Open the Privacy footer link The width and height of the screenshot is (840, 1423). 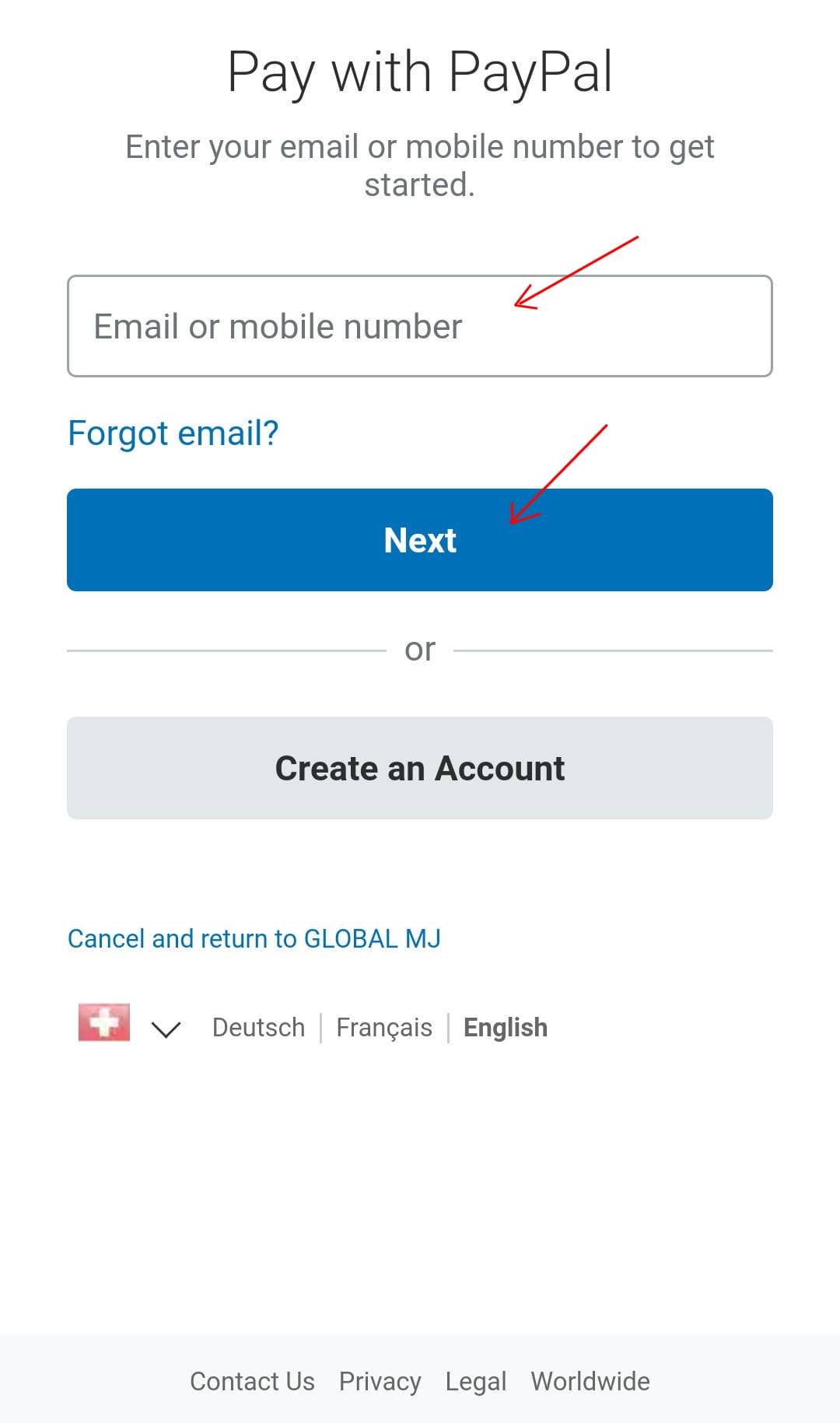click(380, 1382)
